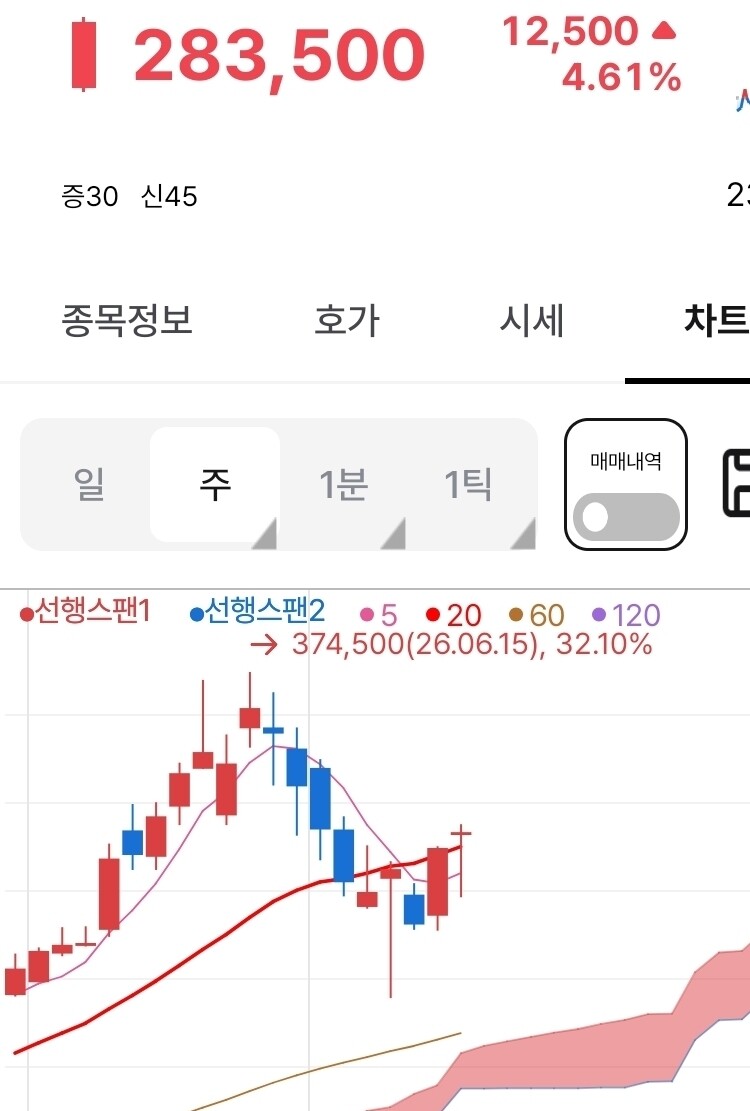
Task: Switch to the 호가 tab
Action: click(347, 320)
